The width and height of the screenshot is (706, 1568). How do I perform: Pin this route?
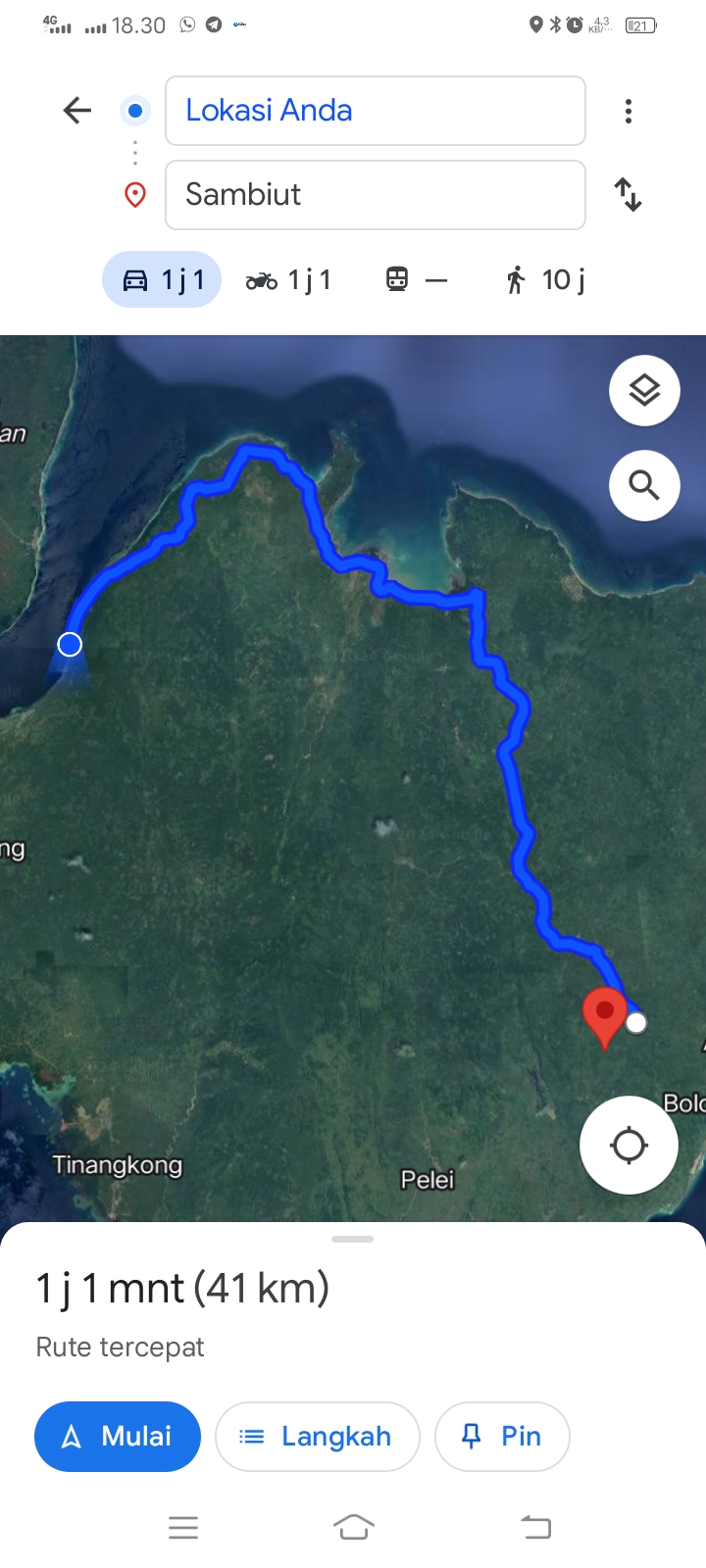tap(502, 1437)
